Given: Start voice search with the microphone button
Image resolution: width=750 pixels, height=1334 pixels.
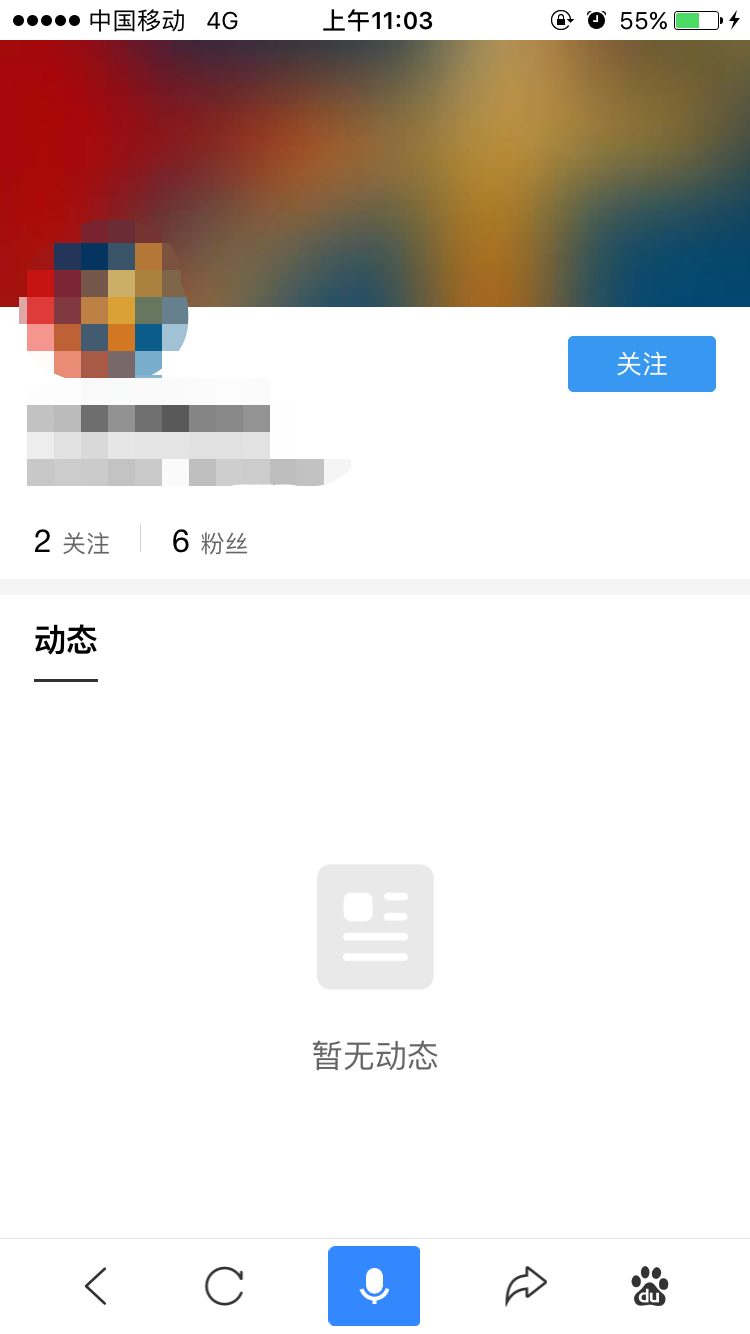Looking at the screenshot, I should click(x=374, y=1286).
